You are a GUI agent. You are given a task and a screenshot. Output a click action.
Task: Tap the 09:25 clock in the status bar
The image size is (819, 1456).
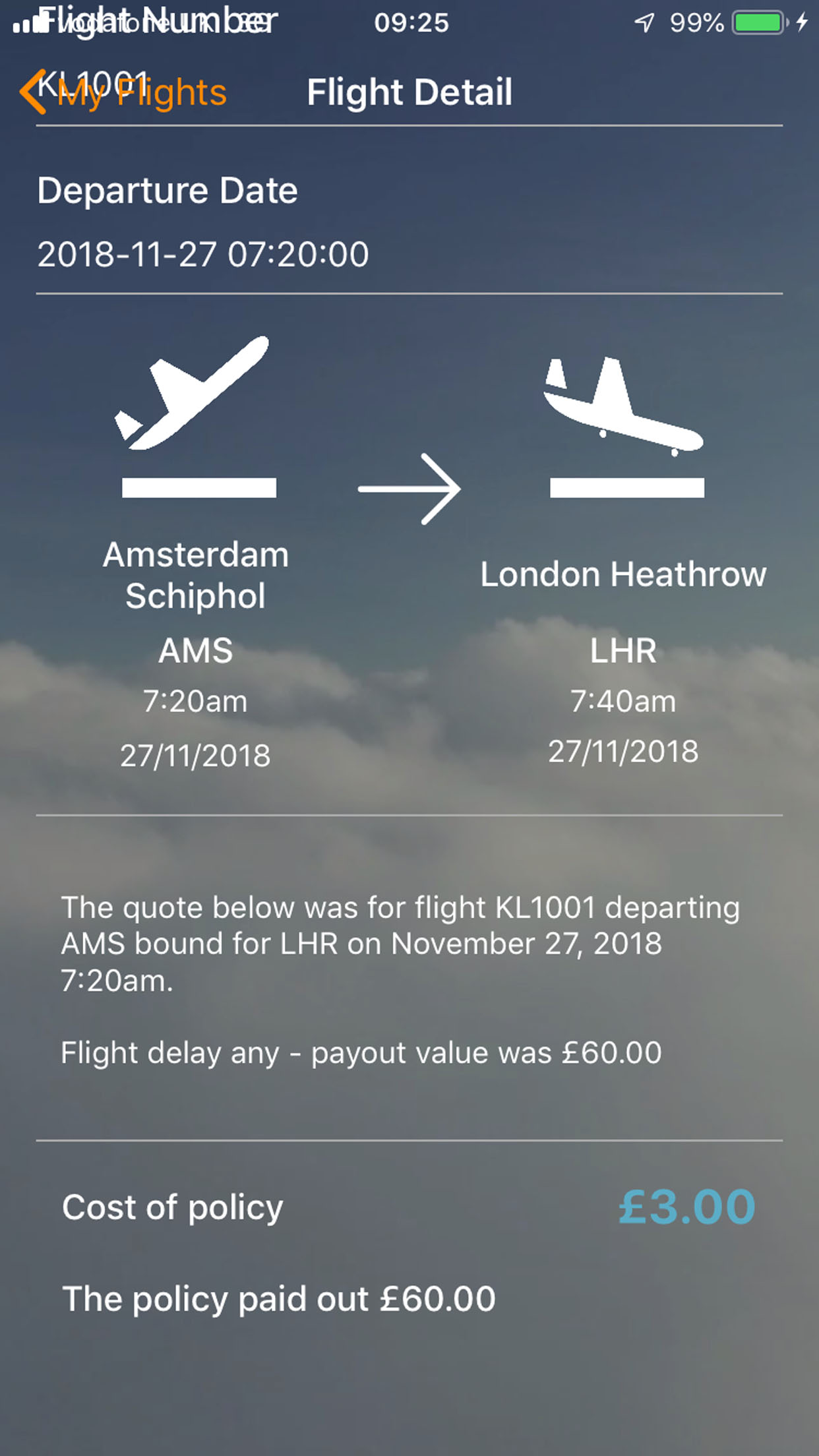pyautogui.click(x=411, y=22)
